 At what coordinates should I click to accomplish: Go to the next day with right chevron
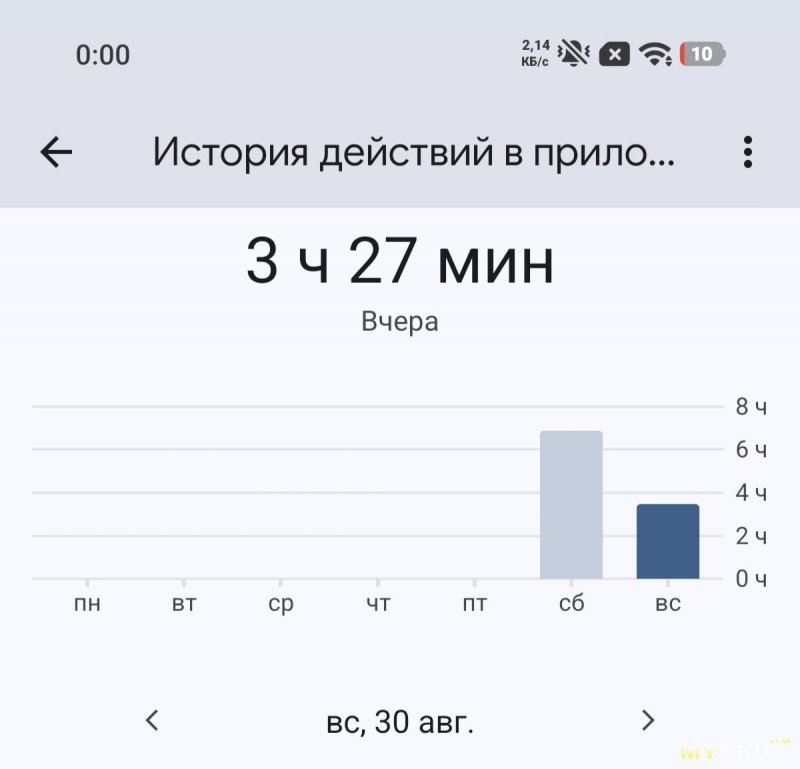[x=647, y=720]
